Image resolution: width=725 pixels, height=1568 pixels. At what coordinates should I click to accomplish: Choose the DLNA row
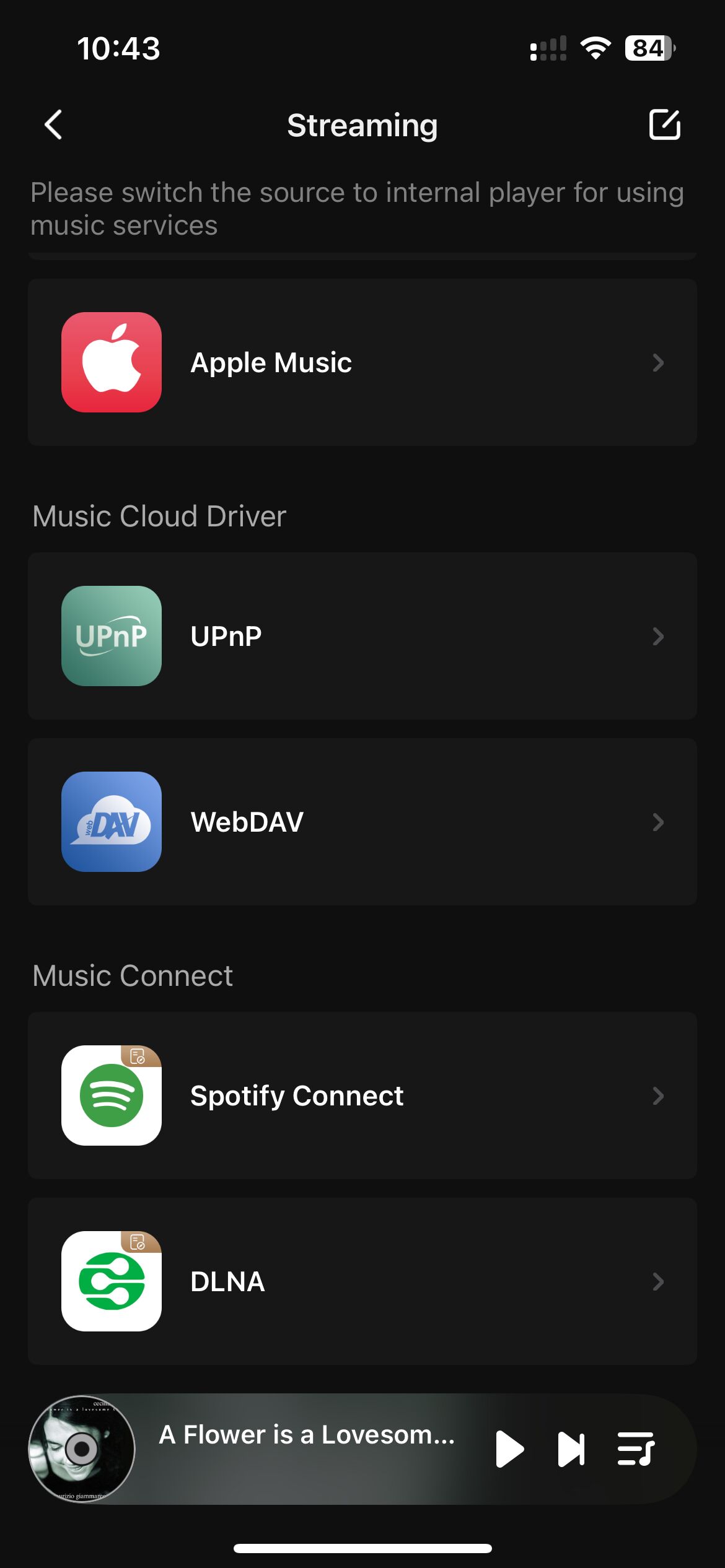coord(362,1281)
